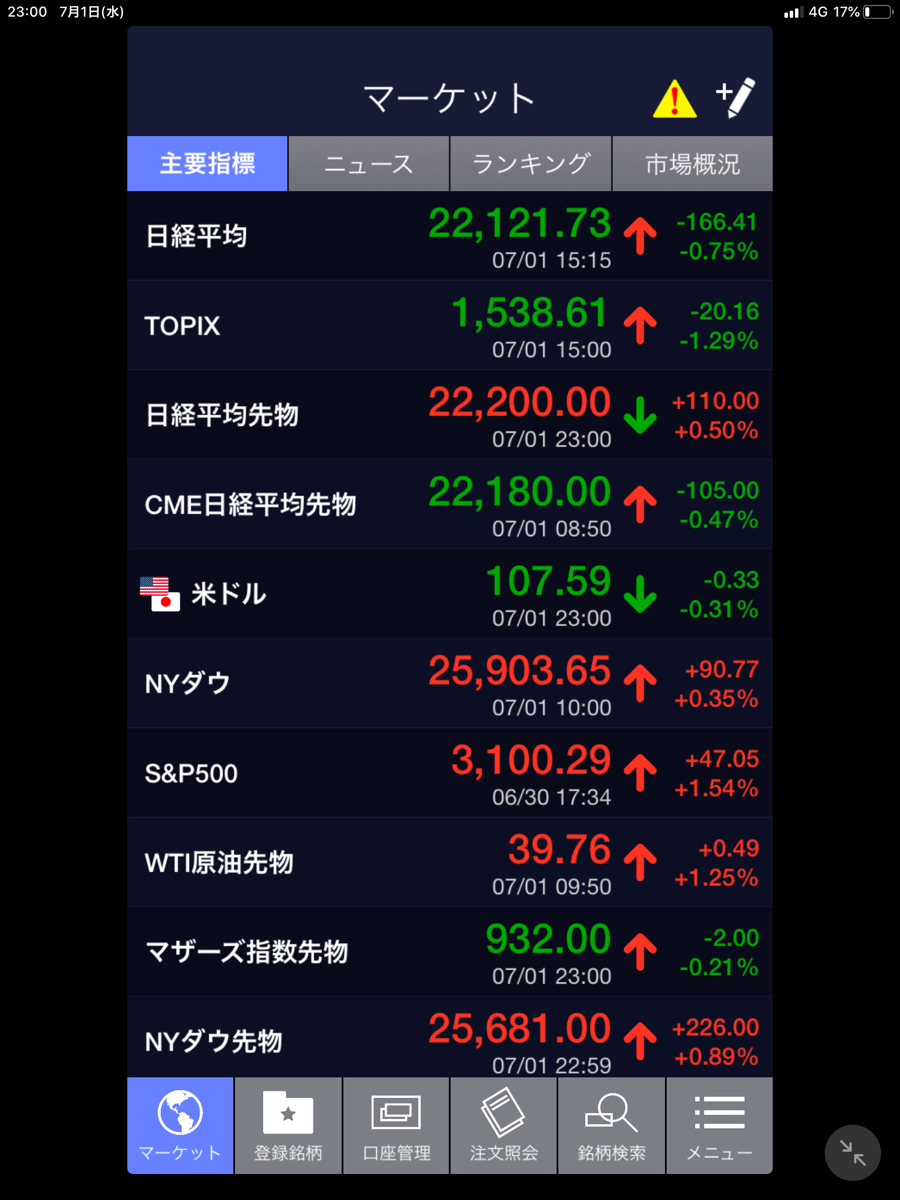Open 口座管理 from the bottom bar
The width and height of the screenshot is (900, 1200).
396,1125
